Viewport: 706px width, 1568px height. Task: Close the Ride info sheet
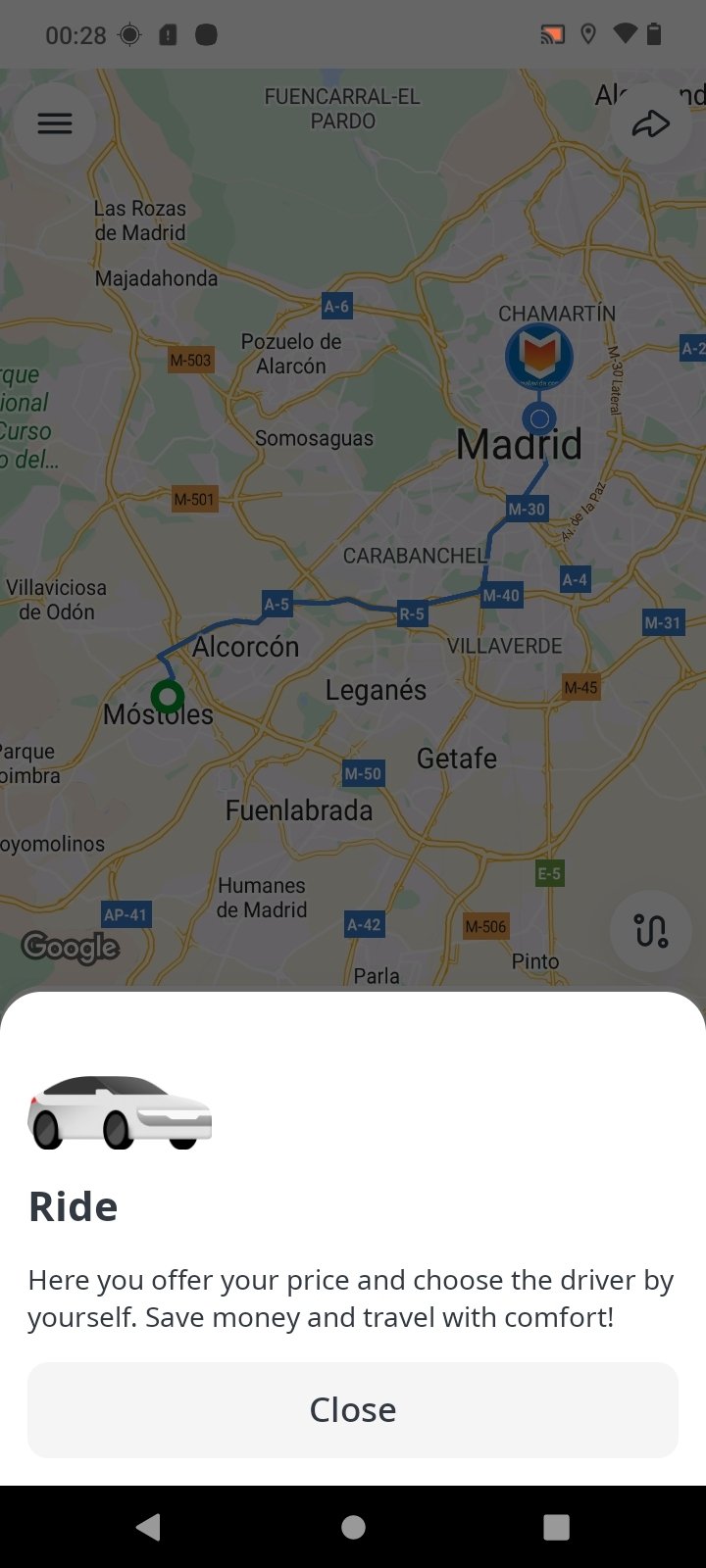(x=353, y=1409)
